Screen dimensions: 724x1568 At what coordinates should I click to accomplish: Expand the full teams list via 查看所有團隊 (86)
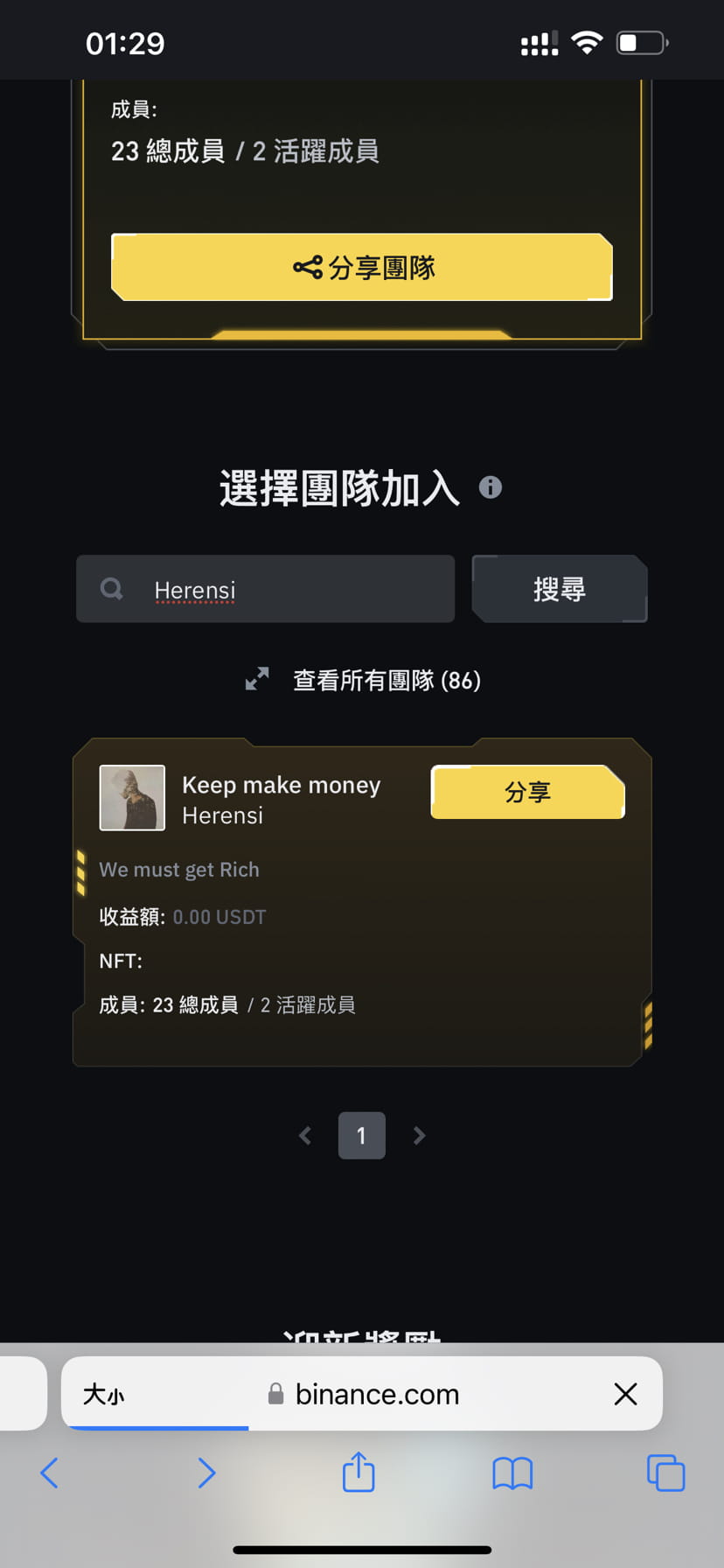coord(386,680)
